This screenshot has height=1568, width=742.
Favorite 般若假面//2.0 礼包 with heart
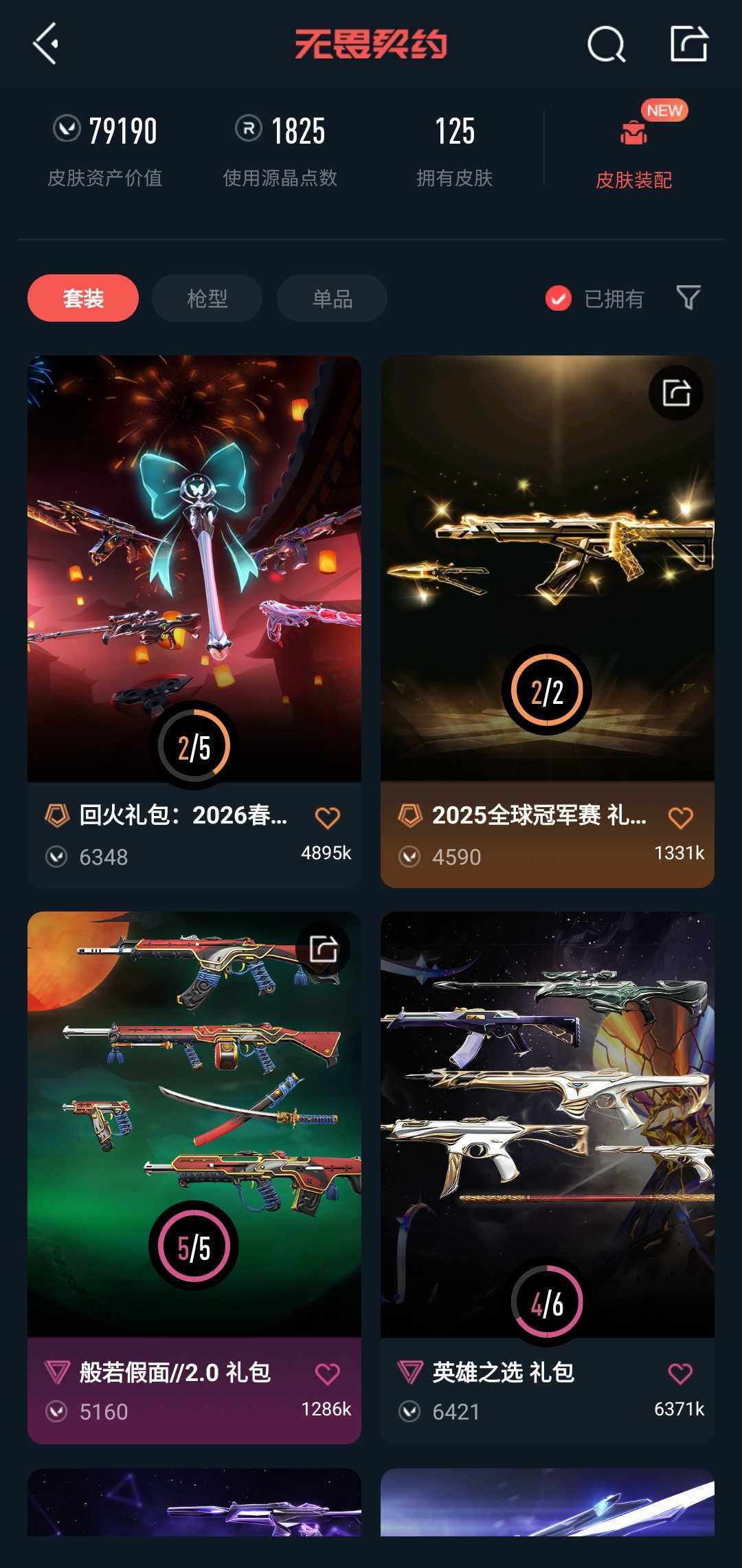coord(328,1373)
